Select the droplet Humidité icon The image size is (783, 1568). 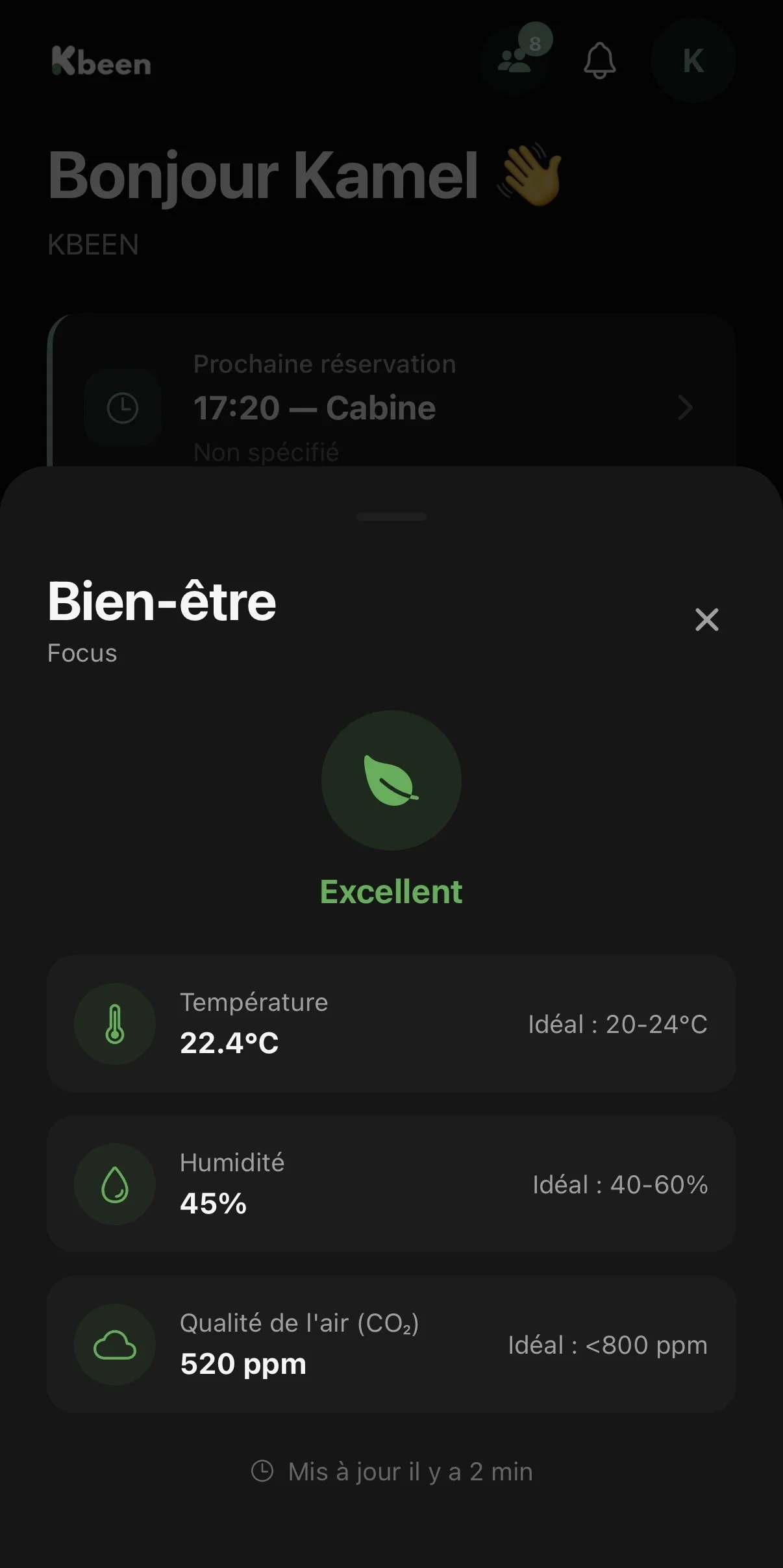coord(114,1184)
